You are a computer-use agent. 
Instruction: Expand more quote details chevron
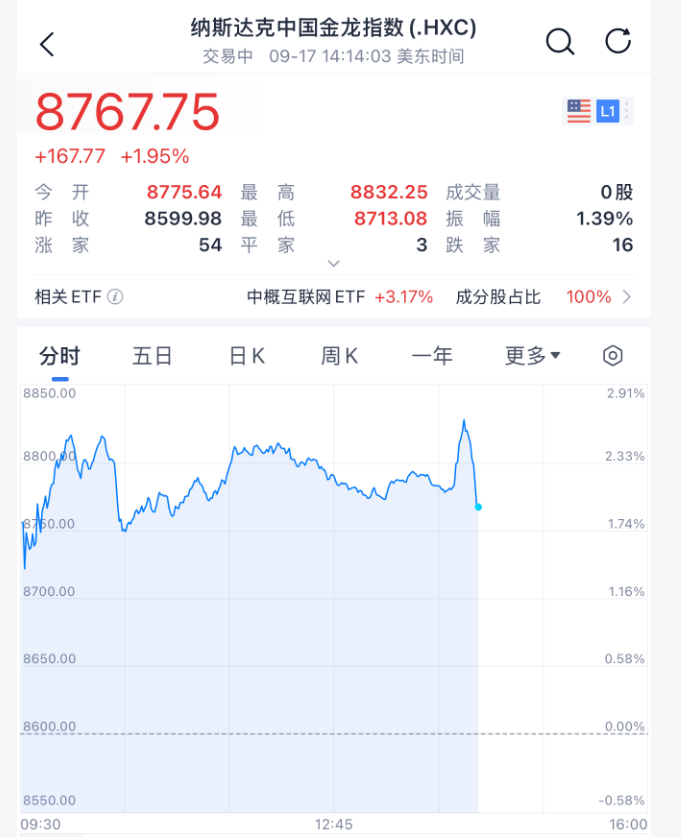[335, 264]
